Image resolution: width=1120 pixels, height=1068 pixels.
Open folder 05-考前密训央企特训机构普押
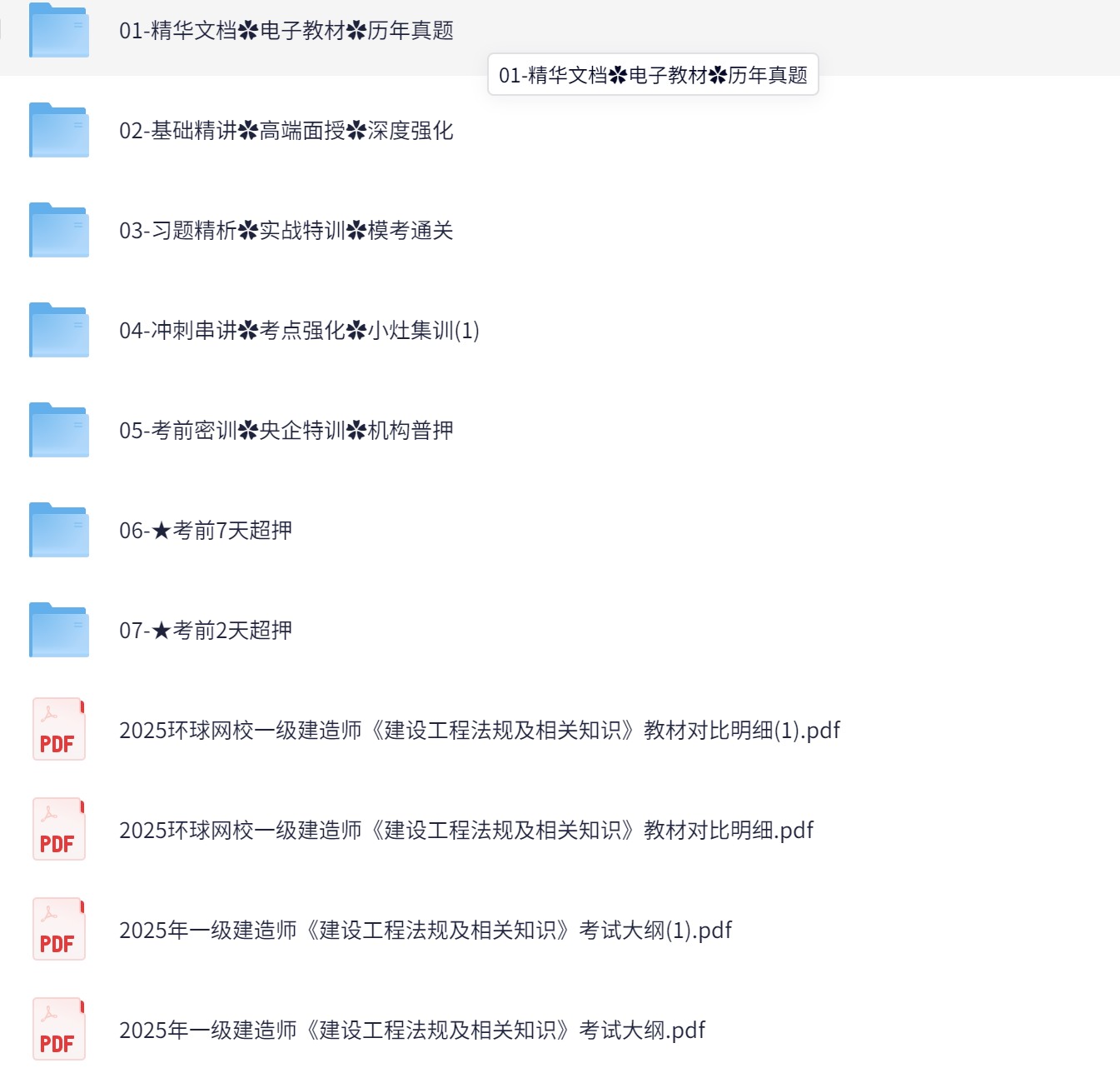pyautogui.click(x=286, y=431)
